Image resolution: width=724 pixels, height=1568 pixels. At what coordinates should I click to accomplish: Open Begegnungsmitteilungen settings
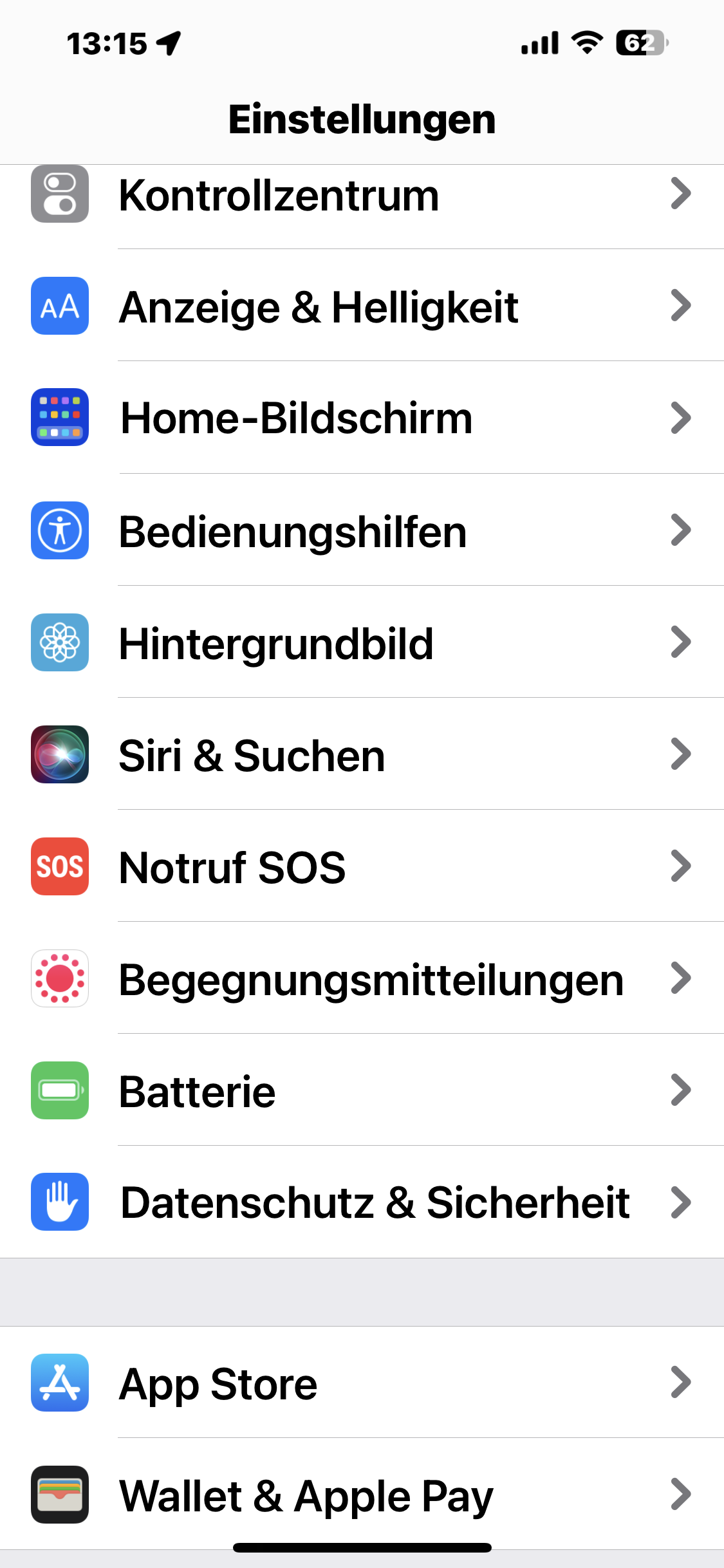tap(360, 979)
